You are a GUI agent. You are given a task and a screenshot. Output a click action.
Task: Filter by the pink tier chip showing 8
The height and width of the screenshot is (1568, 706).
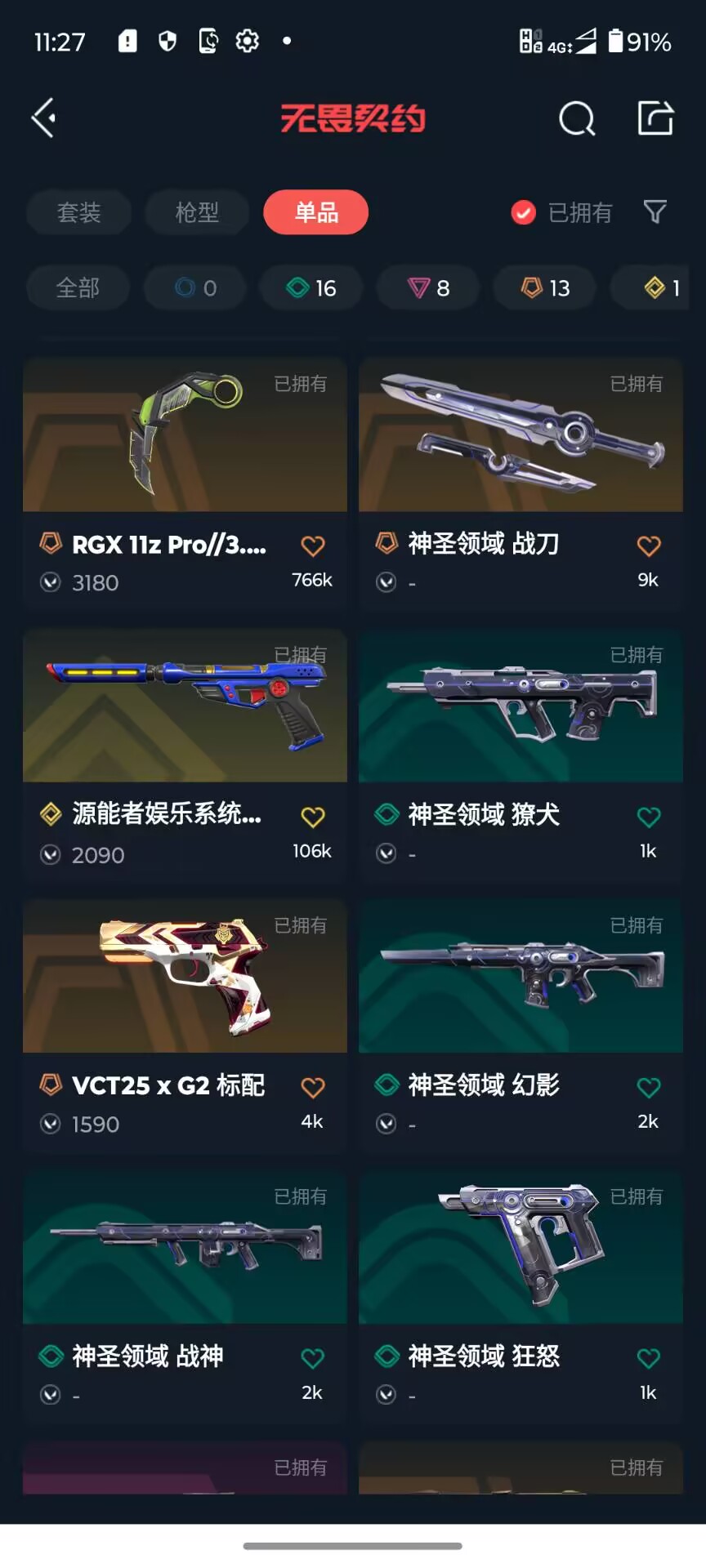click(x=428, y=287)
